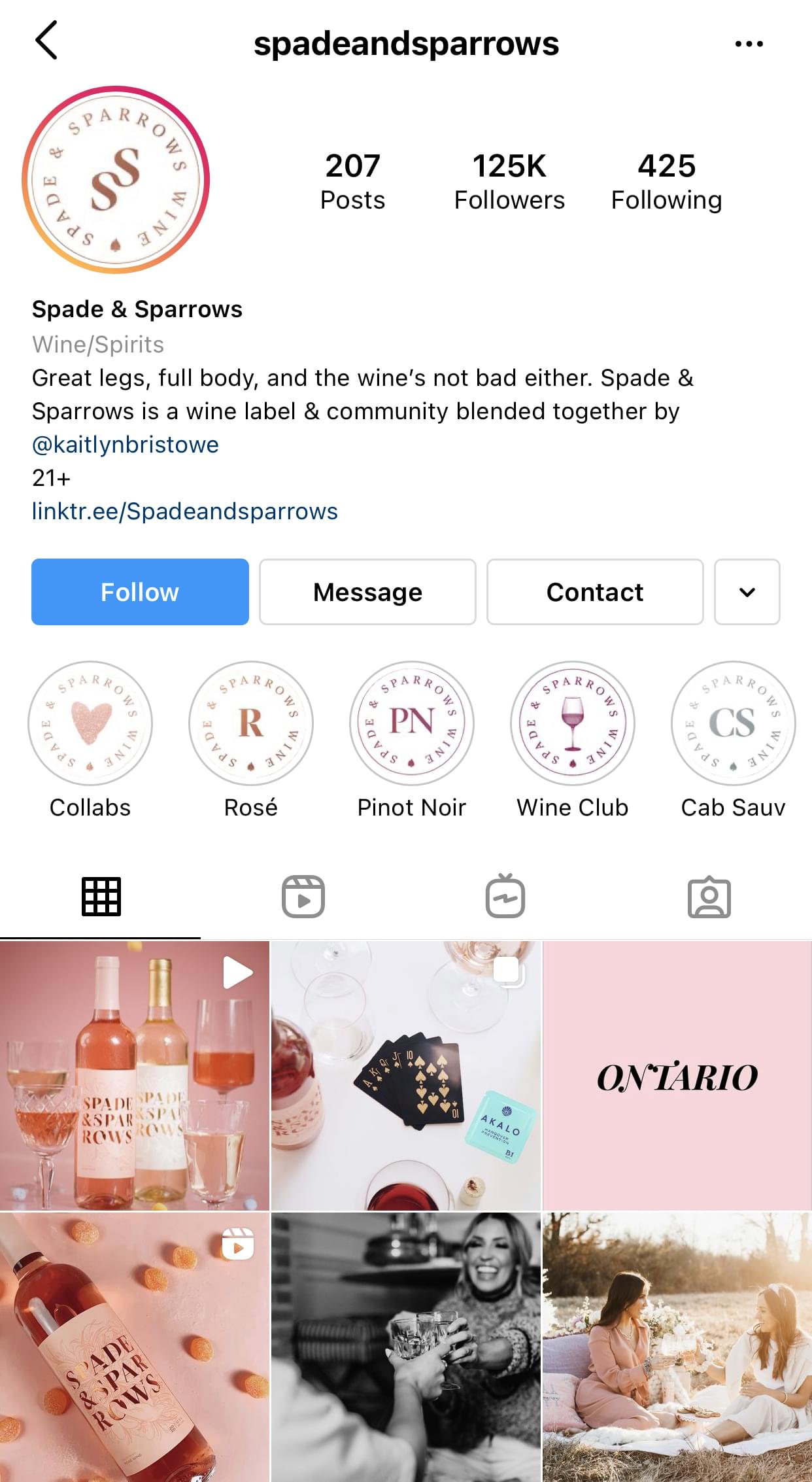Follow Spade & Sparrows
Screen dimensions: 812x1482
(140, 592)
